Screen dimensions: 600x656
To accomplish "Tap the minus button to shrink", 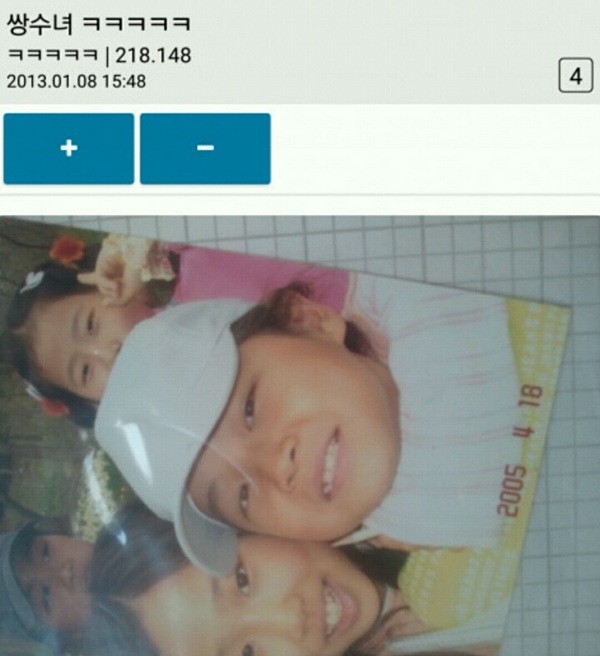I will [205, 148].
